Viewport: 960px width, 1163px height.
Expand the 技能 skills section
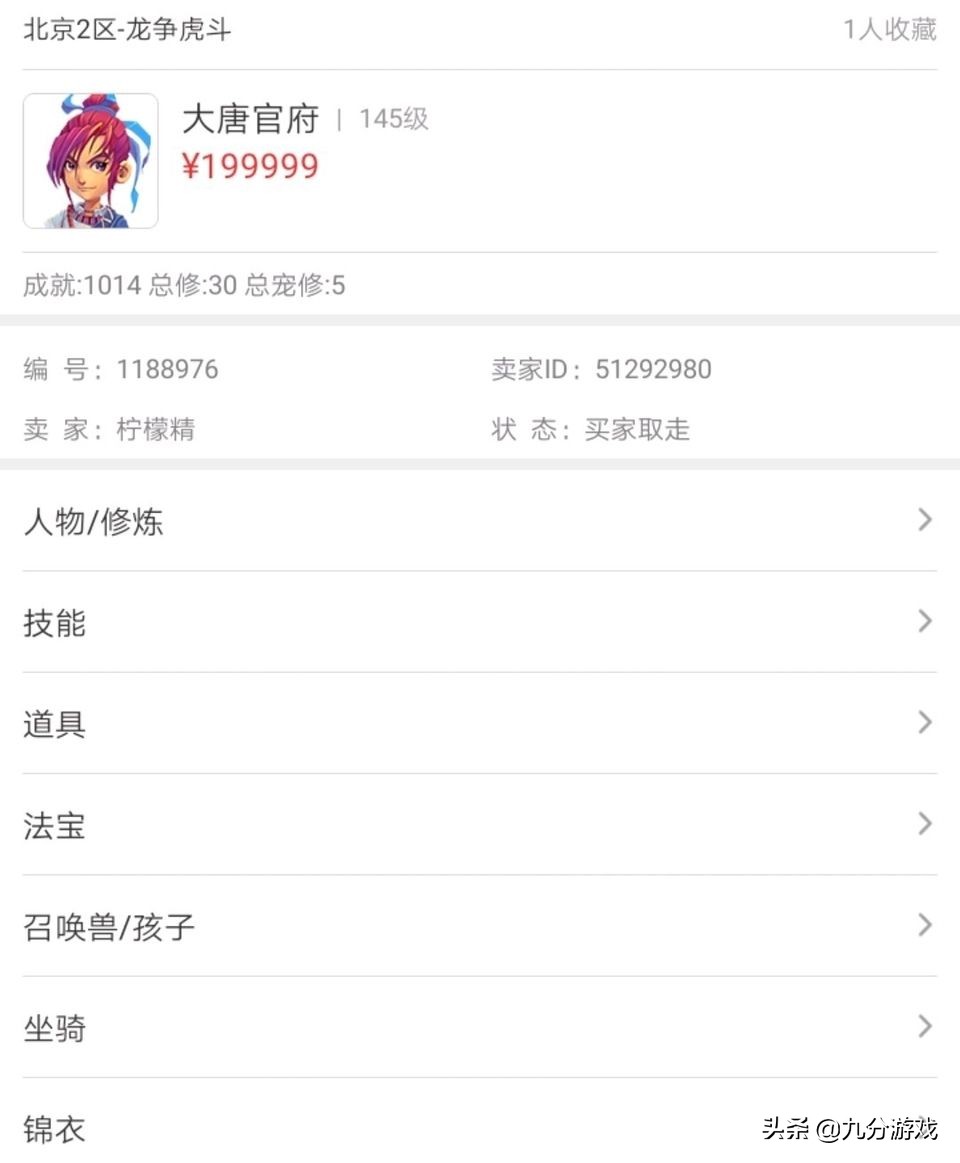(54, 623)
